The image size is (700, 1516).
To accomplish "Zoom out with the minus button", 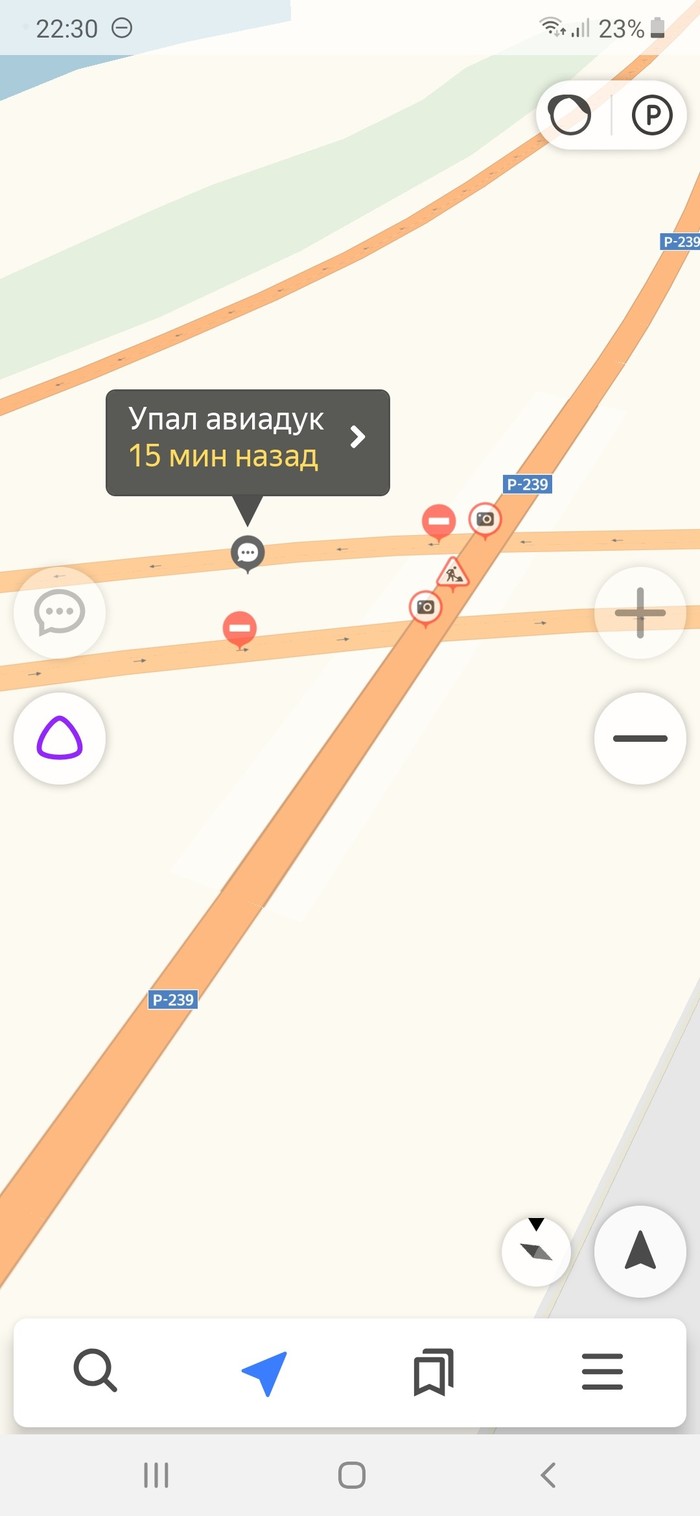I will [x=640, y=738].
